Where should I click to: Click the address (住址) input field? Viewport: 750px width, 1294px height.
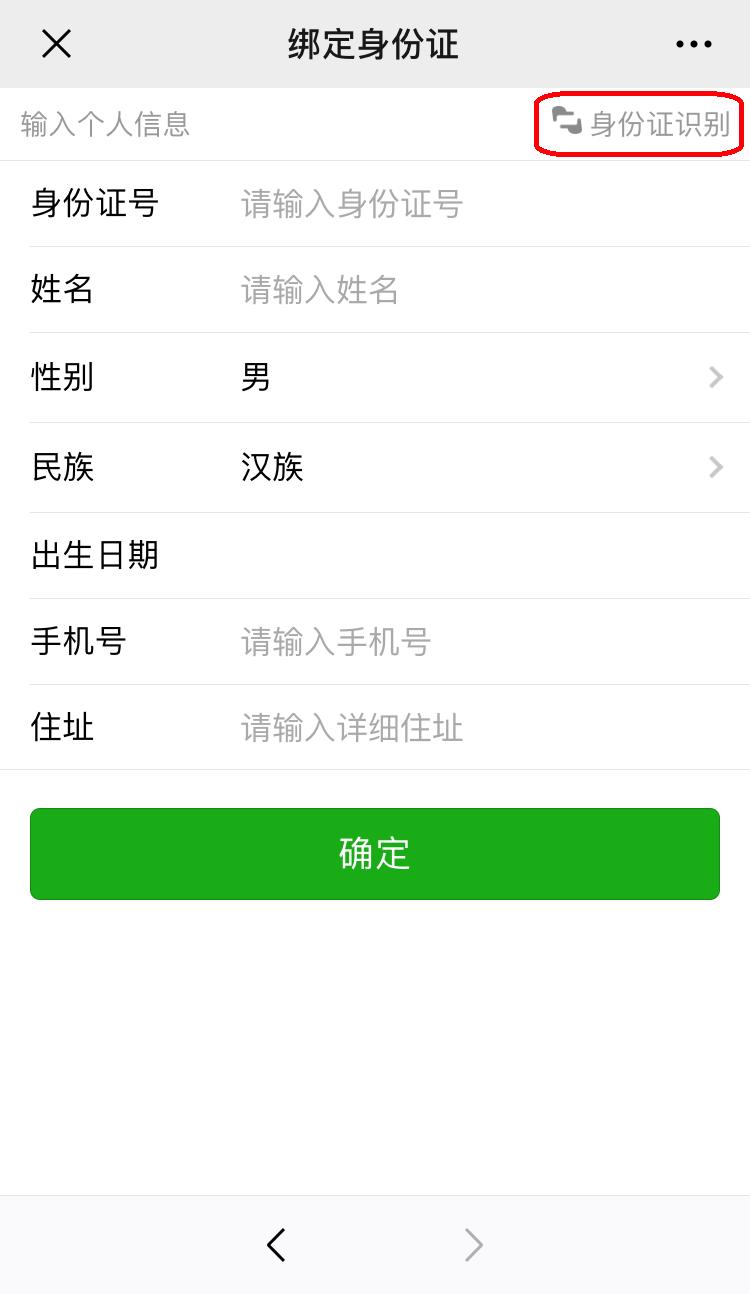[400, 728]
